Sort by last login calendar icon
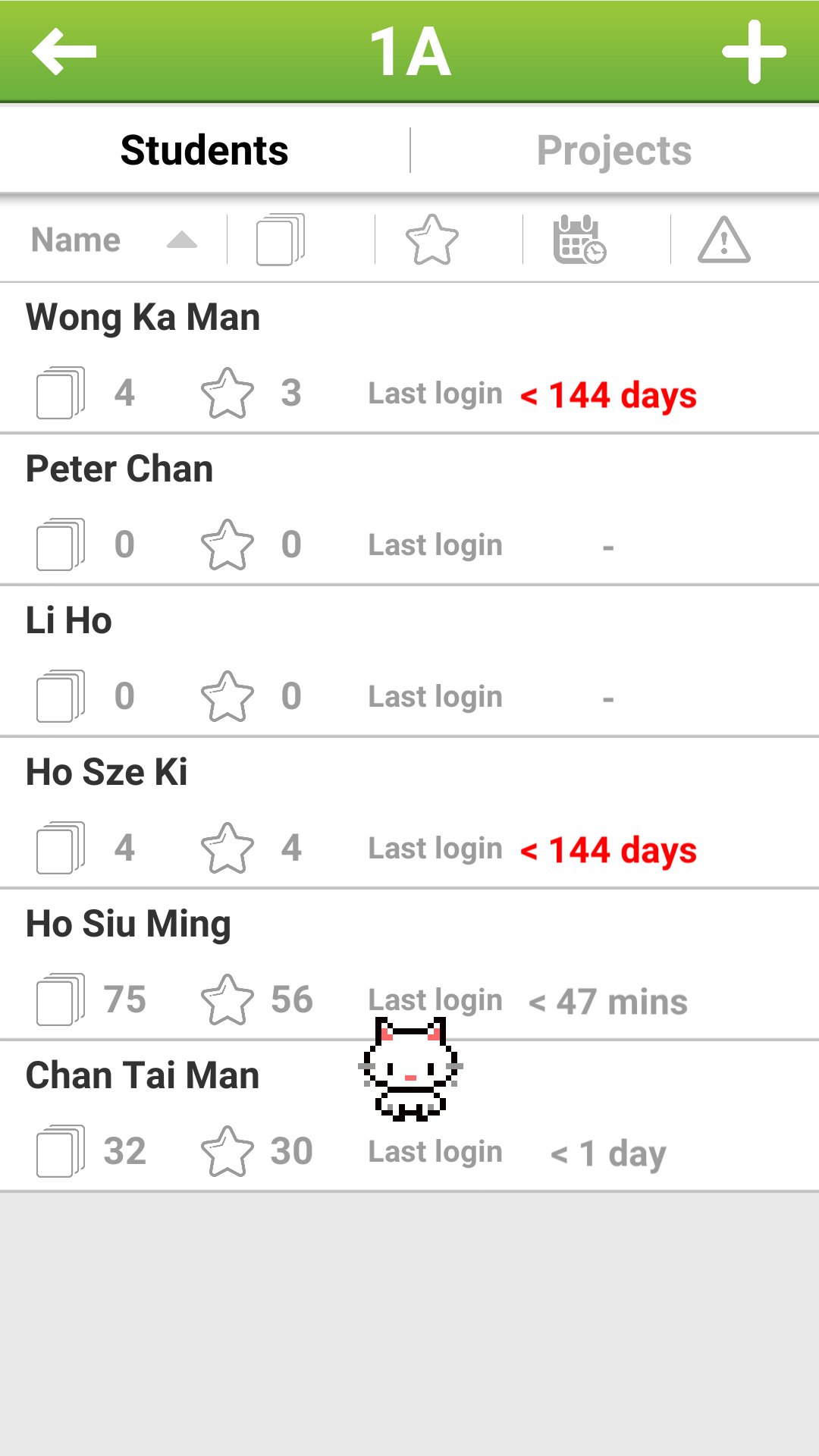This screenshot has height=1456, width=819. pos(579,240)
